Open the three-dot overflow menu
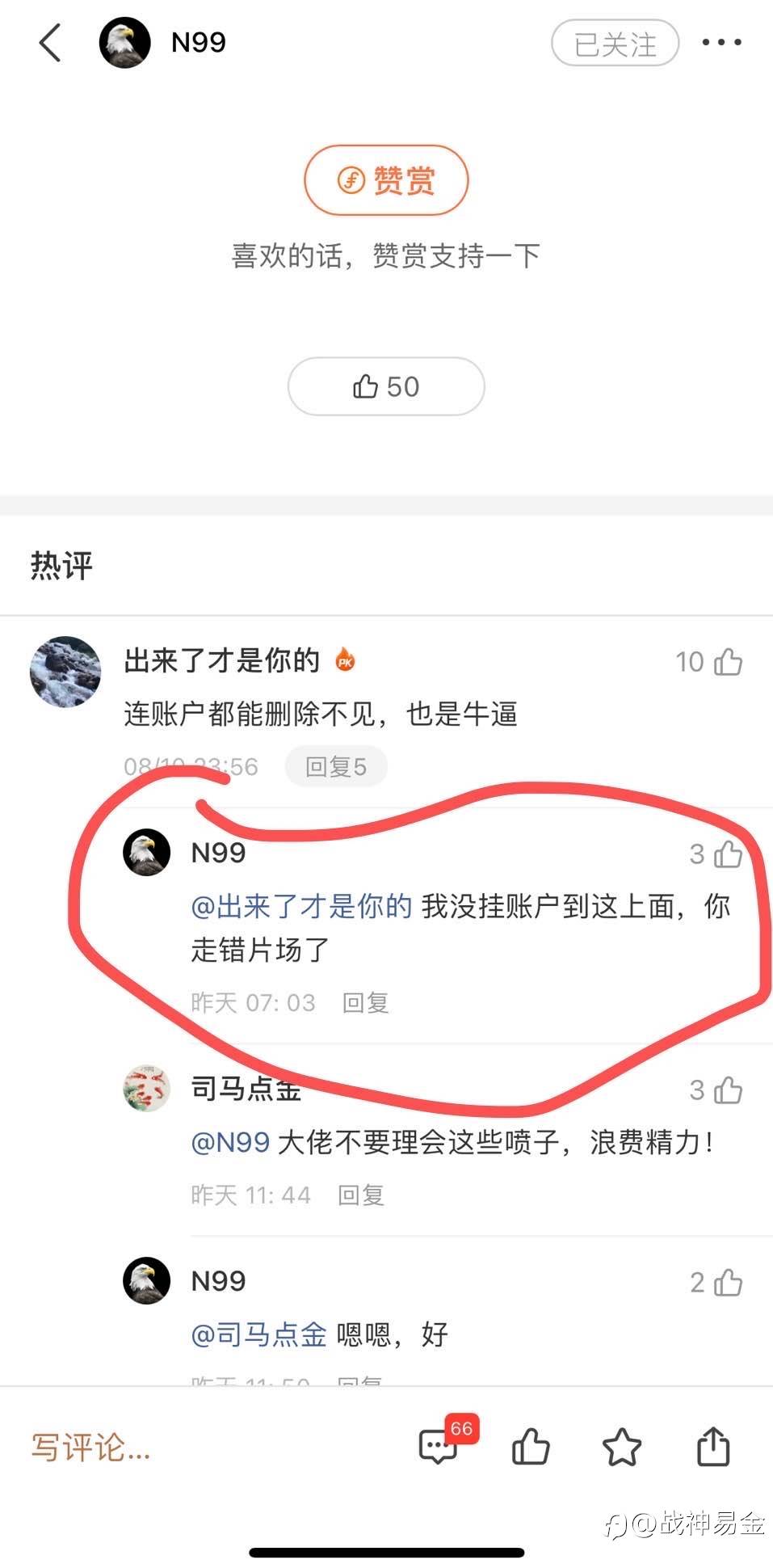Viewport: 773px width, 1568px height. click(x=721, y=42)
